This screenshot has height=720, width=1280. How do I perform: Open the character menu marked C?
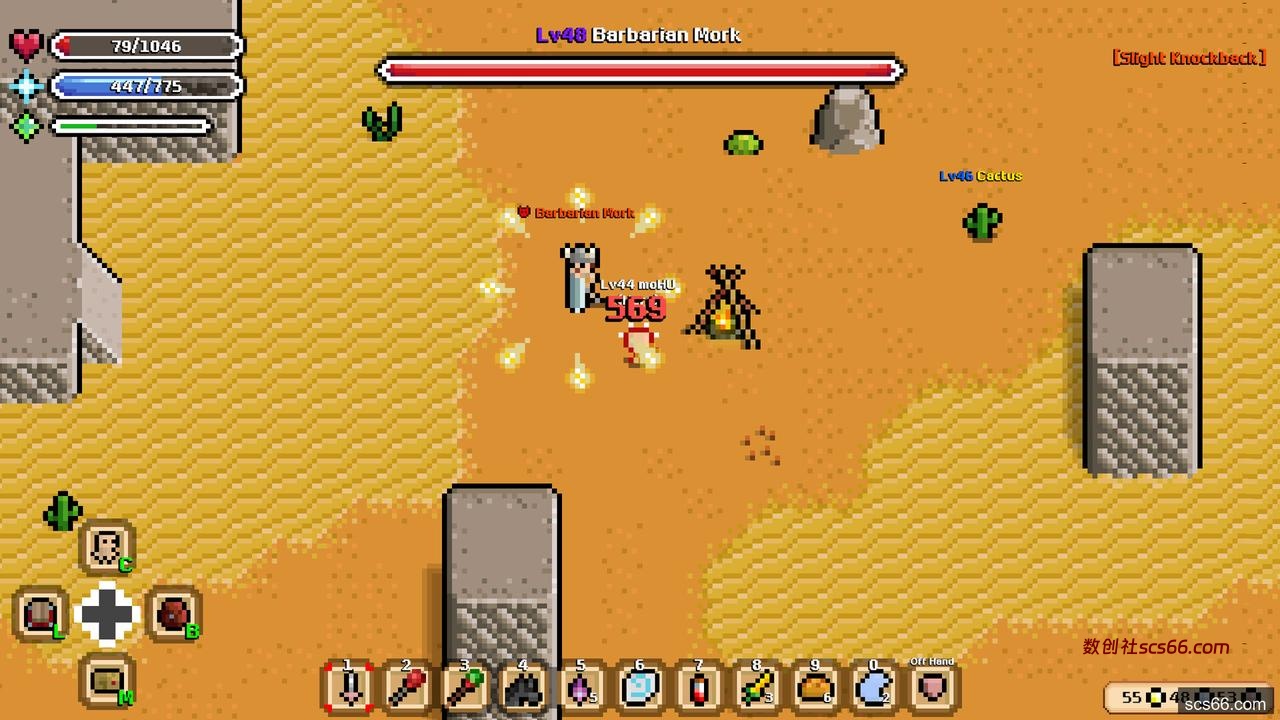pos(107,547)
